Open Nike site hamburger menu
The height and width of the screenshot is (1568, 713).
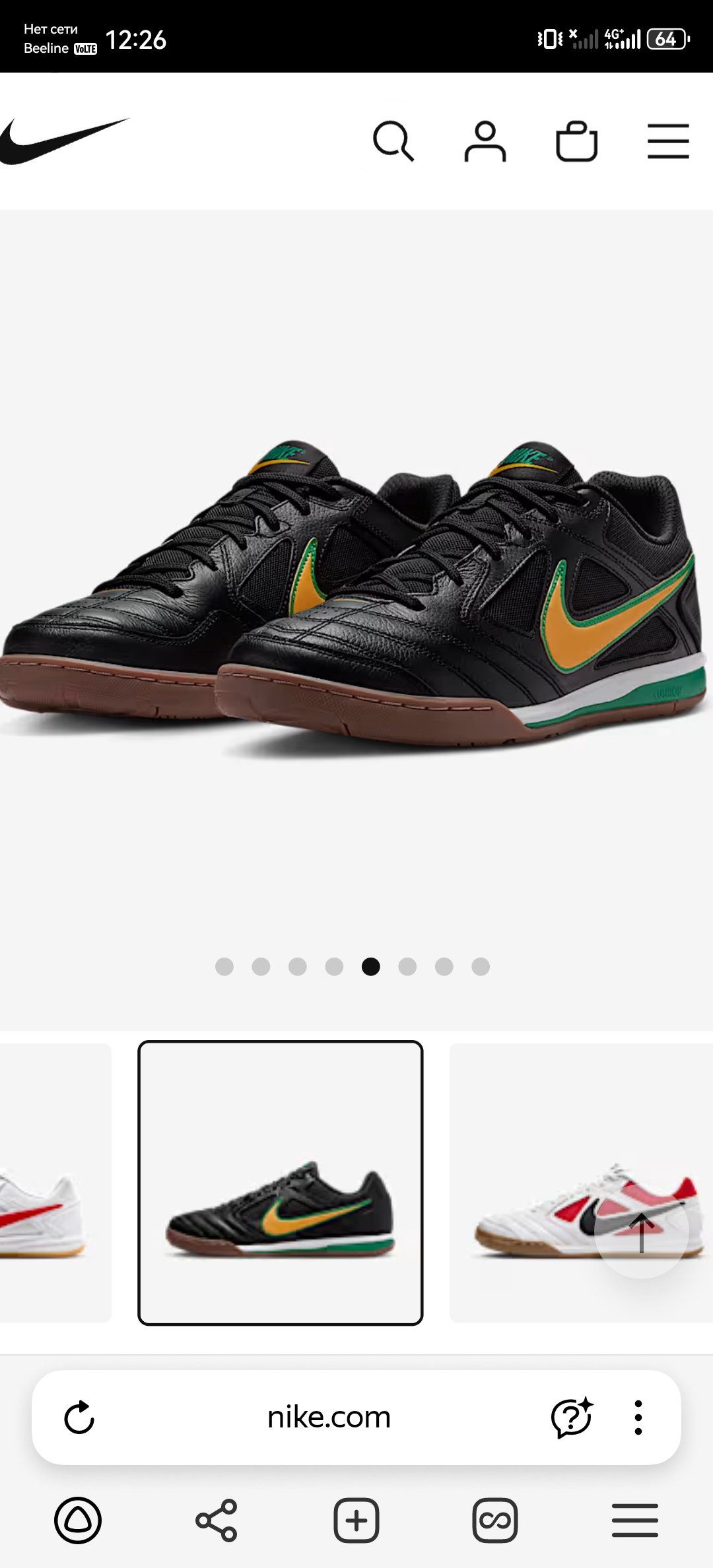[x=668, y=141]
